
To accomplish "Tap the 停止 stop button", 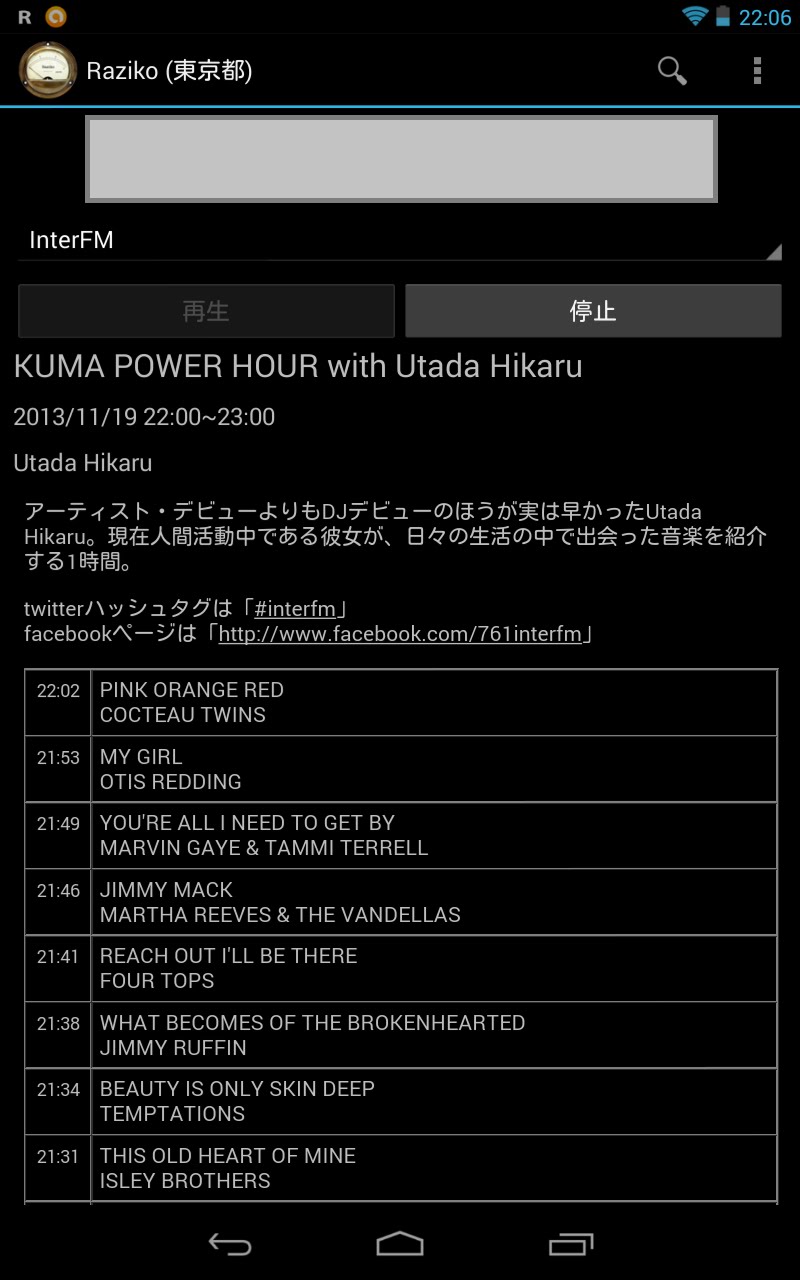I will tap(593, 311).
